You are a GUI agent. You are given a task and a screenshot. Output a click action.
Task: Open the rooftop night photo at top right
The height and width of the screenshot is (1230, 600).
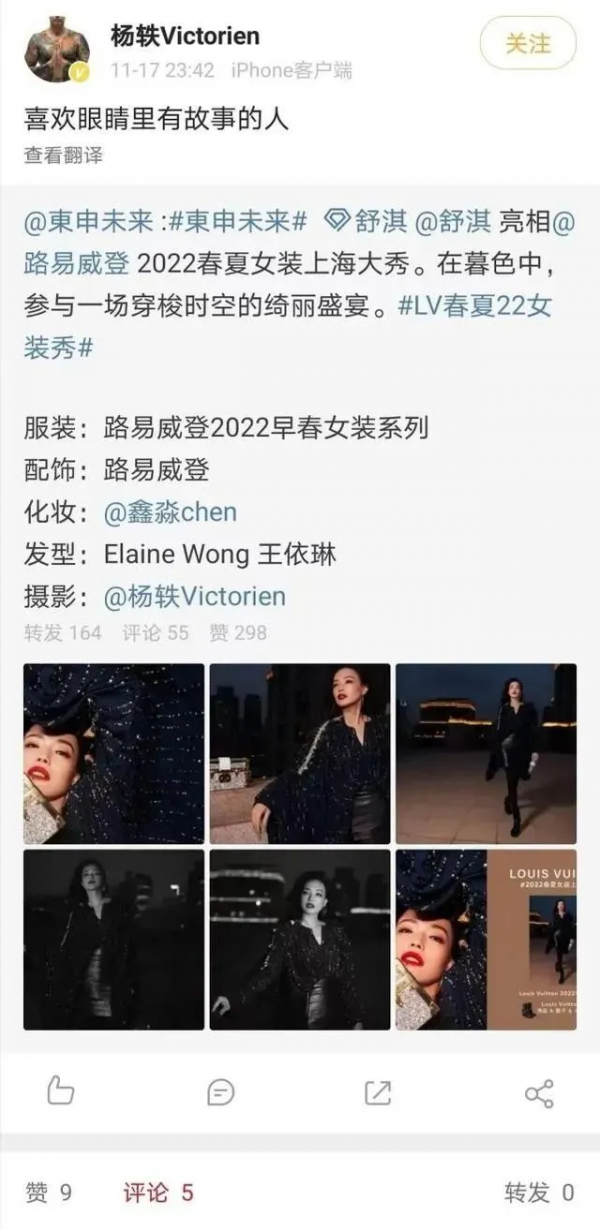[x=486, y=753]
